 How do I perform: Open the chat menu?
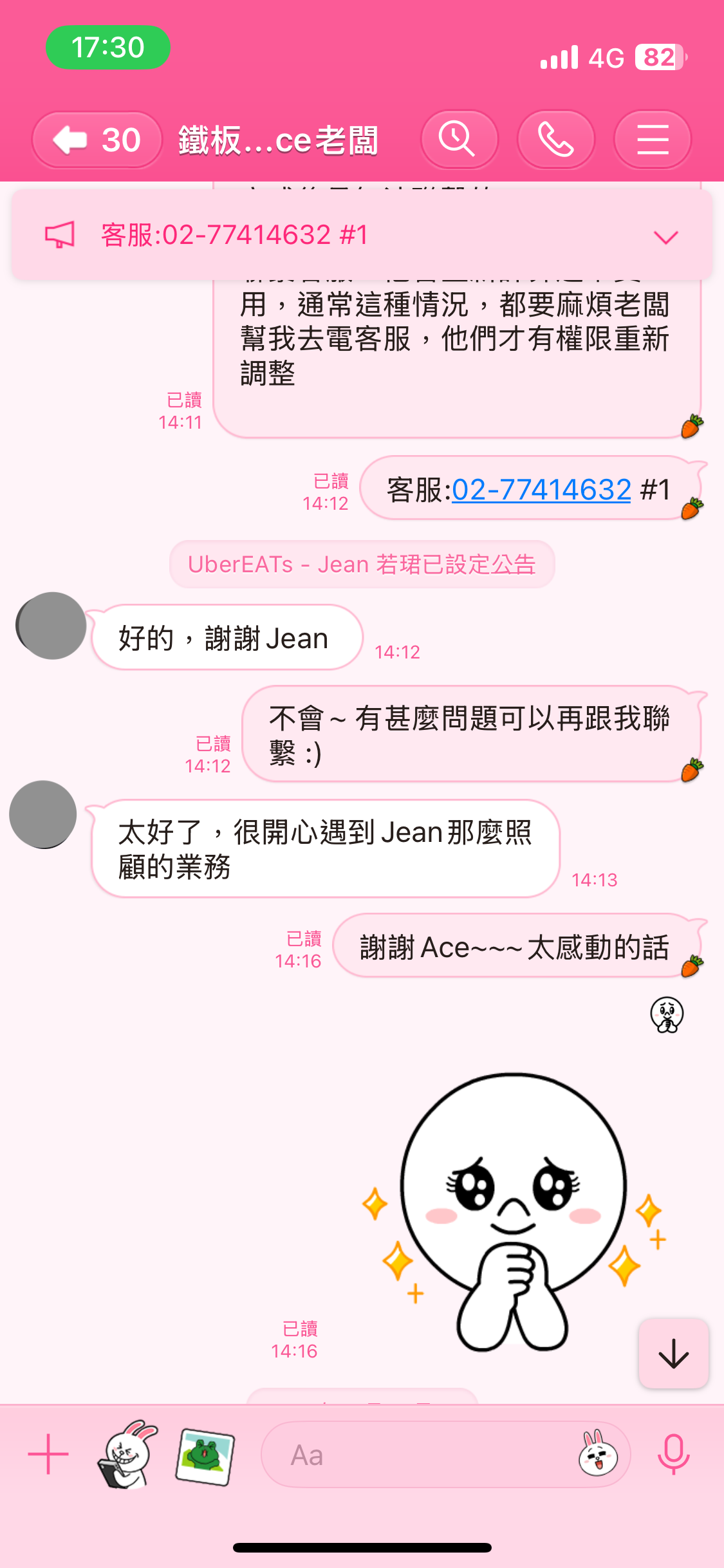[652, 140]
